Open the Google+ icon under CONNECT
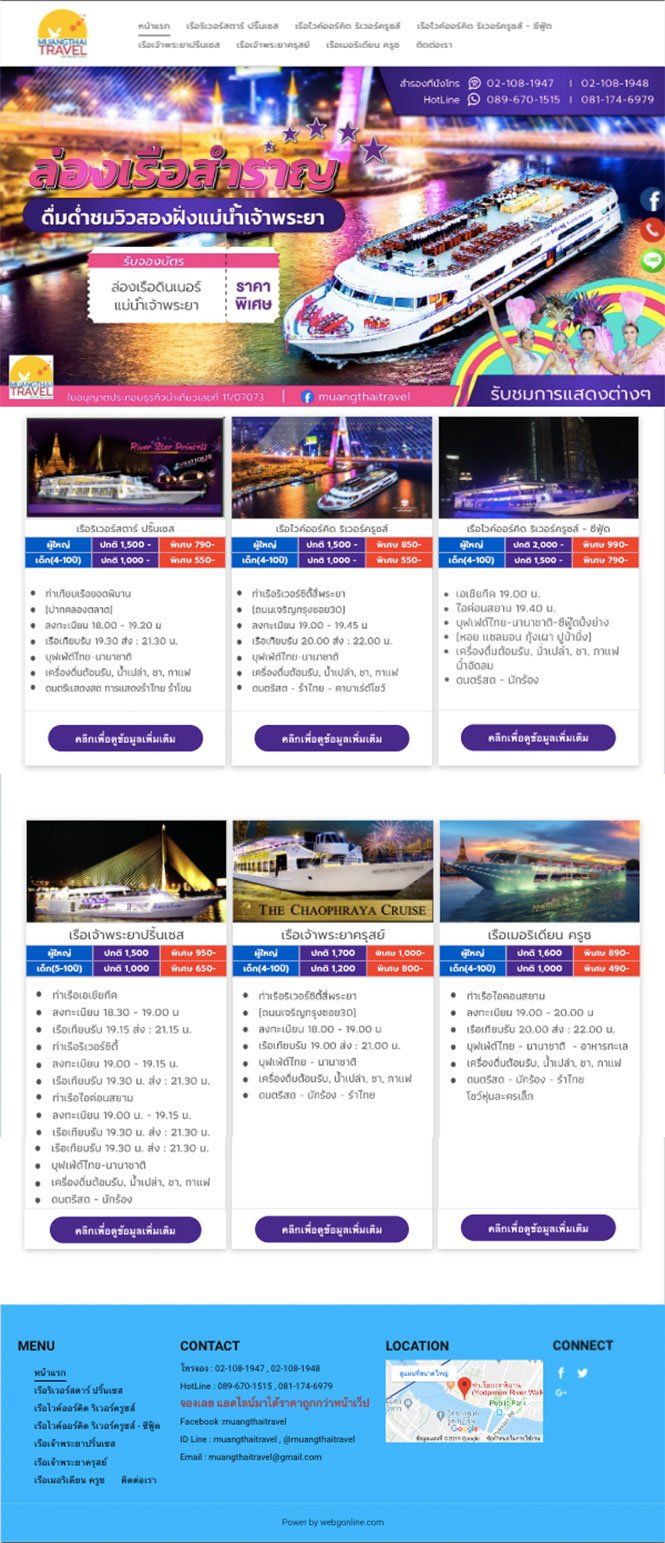This screenshot has height=1543, width=665. pyautogui.click(x=561, y=1392)
